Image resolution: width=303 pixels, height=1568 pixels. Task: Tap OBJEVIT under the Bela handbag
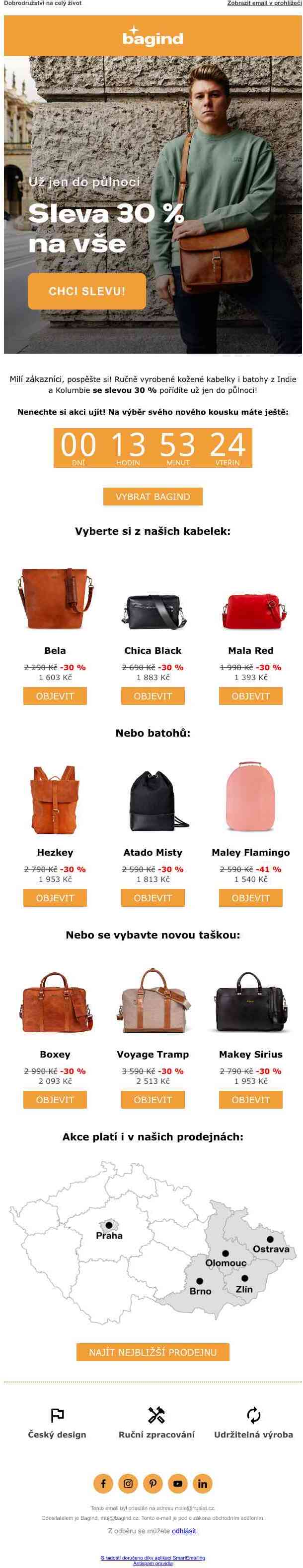(x=55, y=696)
